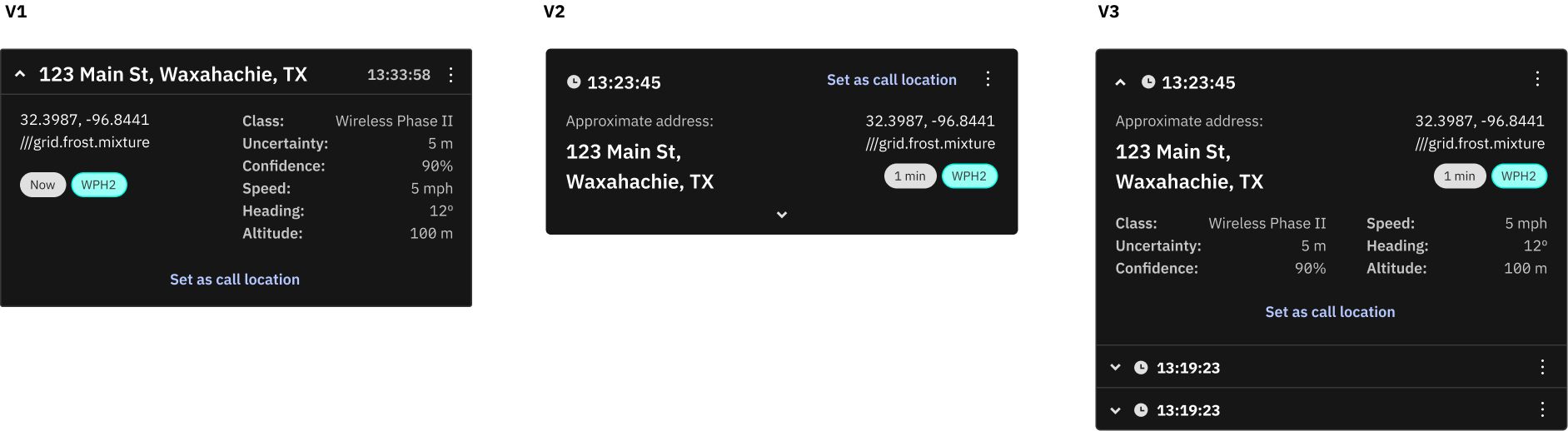Tap Set as call location beside the 13:23:45 header
This screenshot has width=1568, height=431.
click(x=891, y=80)
